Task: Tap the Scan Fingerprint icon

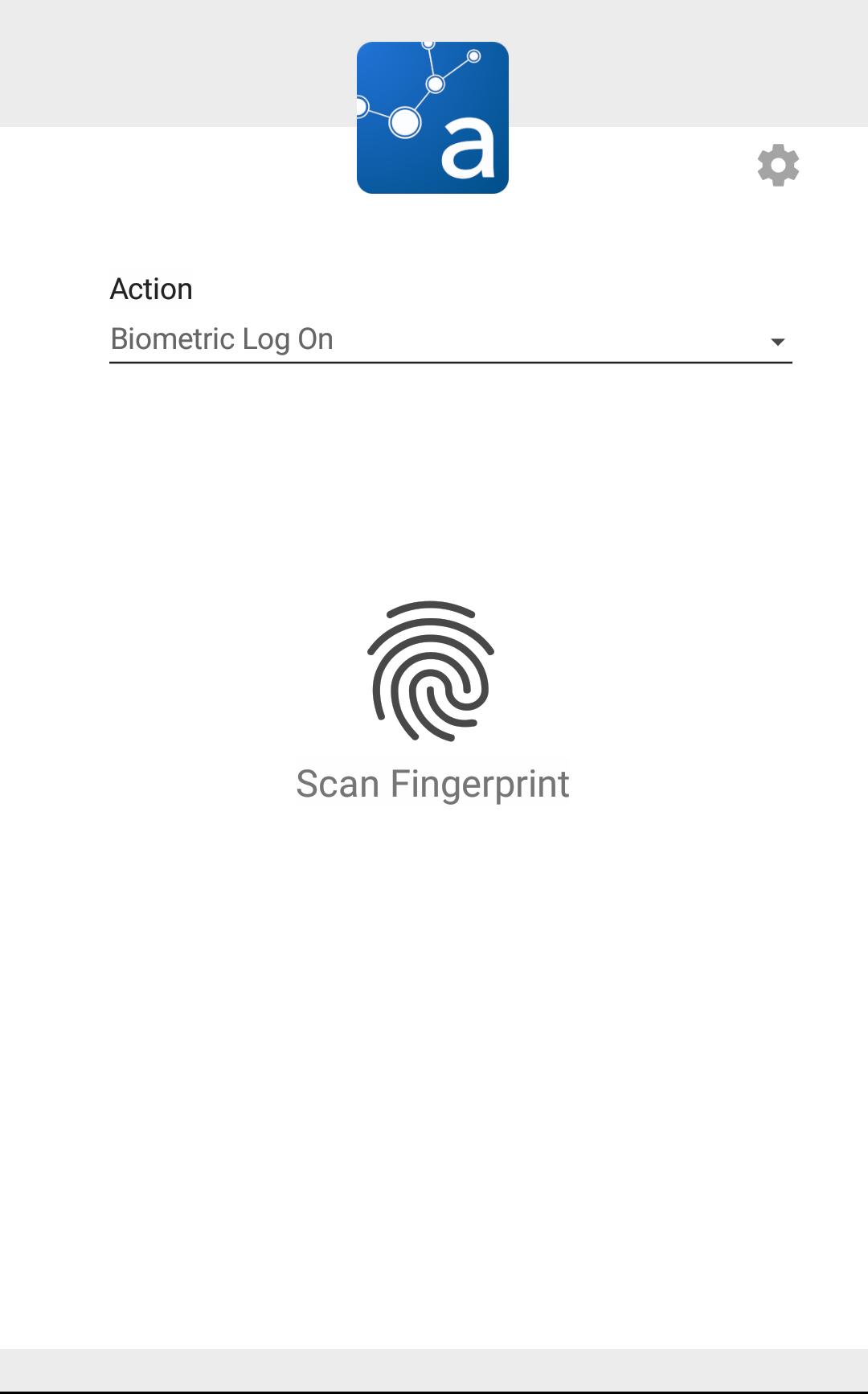Action: [x=432, y=671]
